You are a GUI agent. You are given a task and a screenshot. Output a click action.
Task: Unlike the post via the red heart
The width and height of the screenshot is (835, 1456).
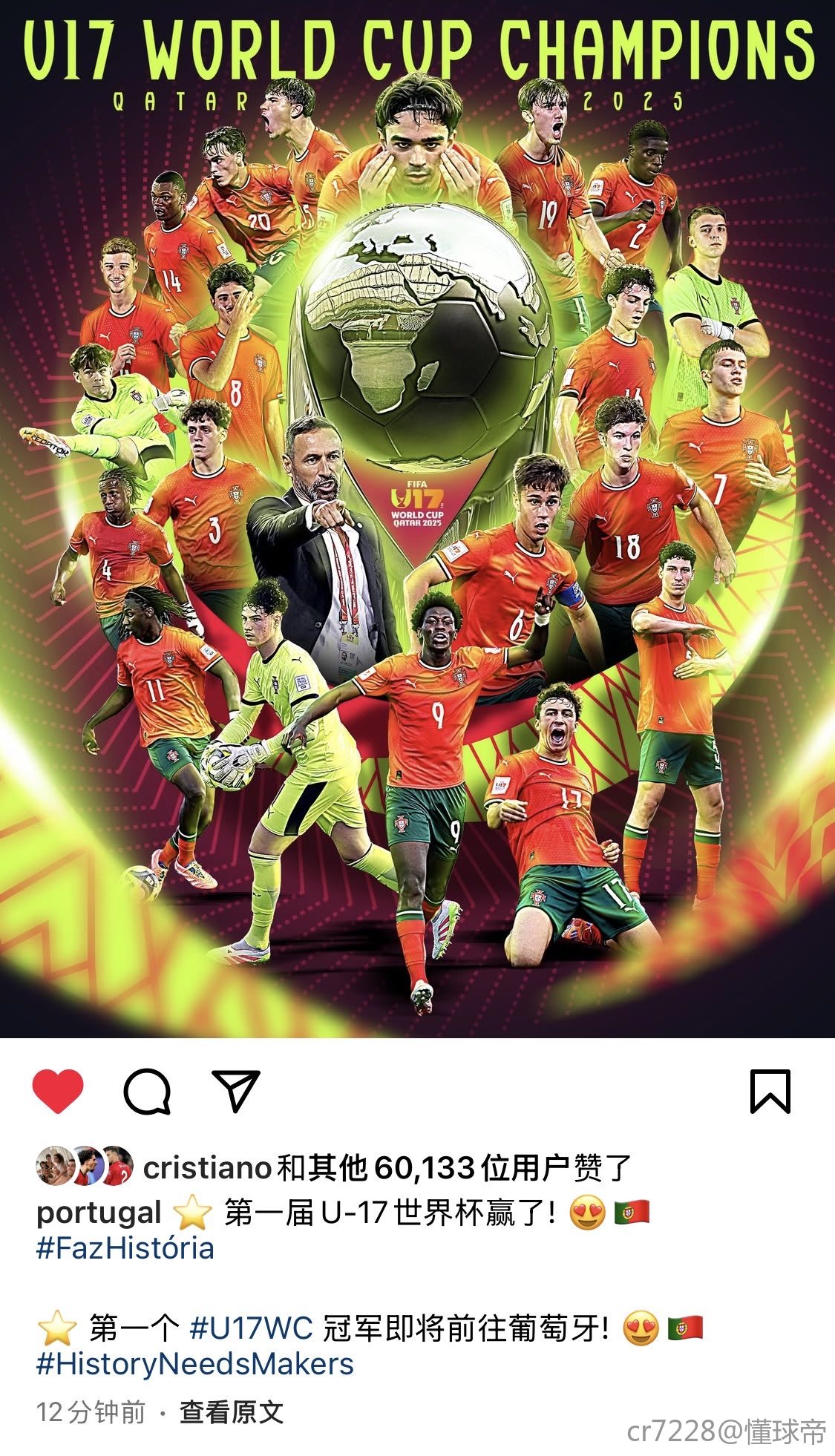pos(58,1091)
